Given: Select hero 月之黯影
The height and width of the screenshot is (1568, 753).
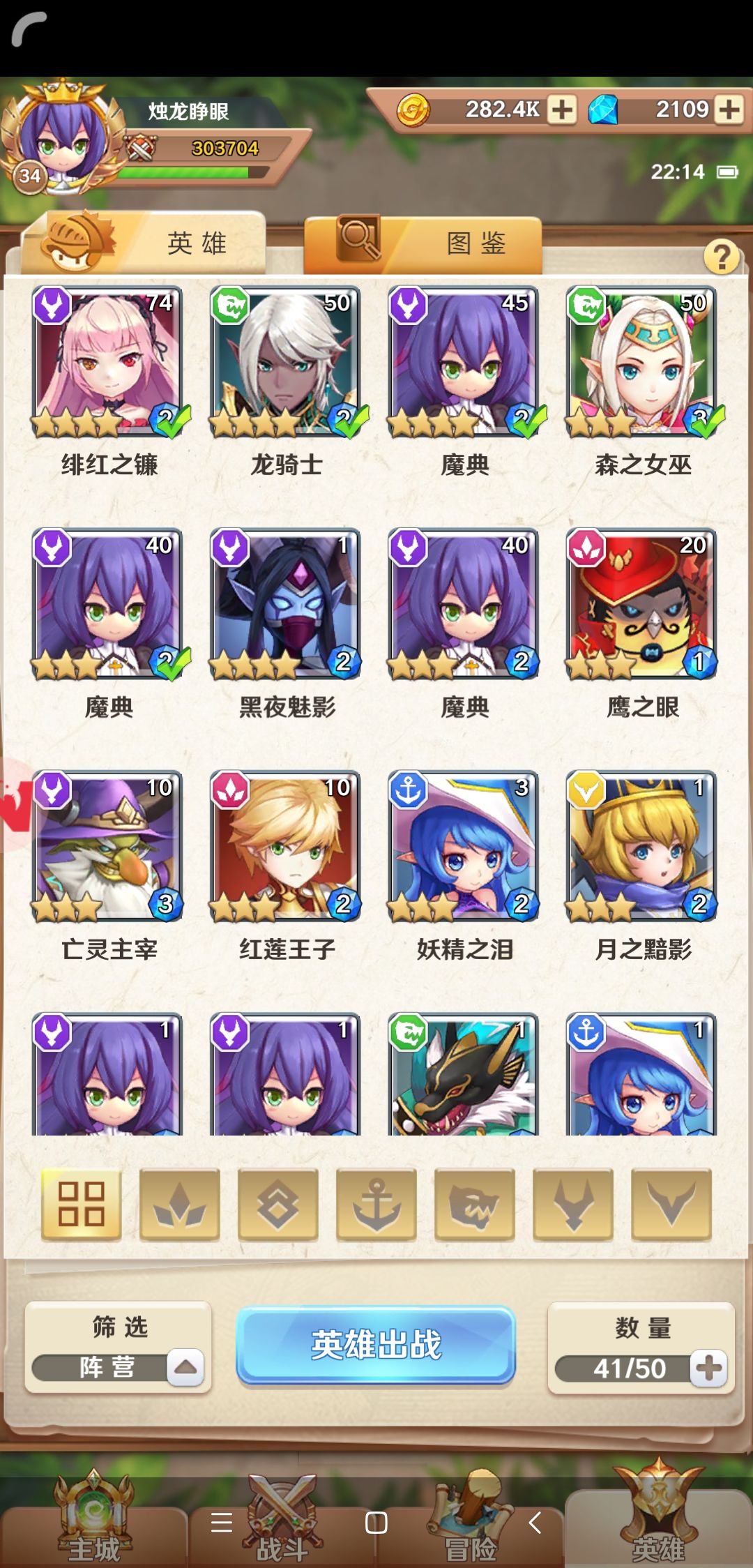Looking at the screenshot, I should 642,846.
